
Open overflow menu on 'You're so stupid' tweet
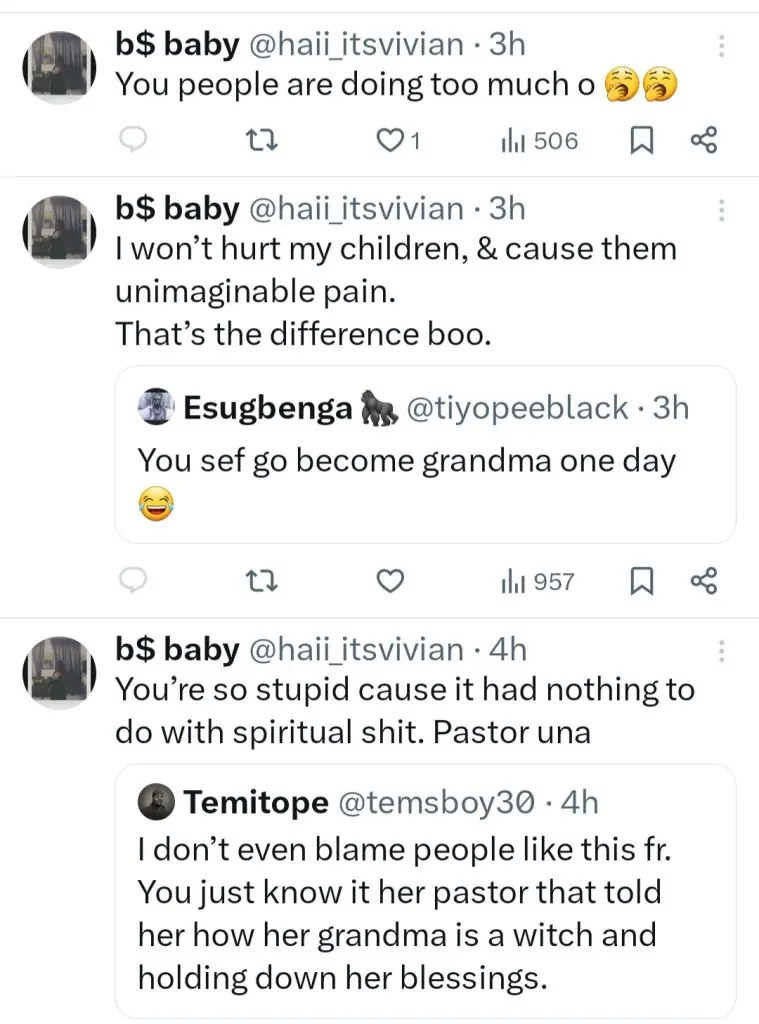point(722,652)
